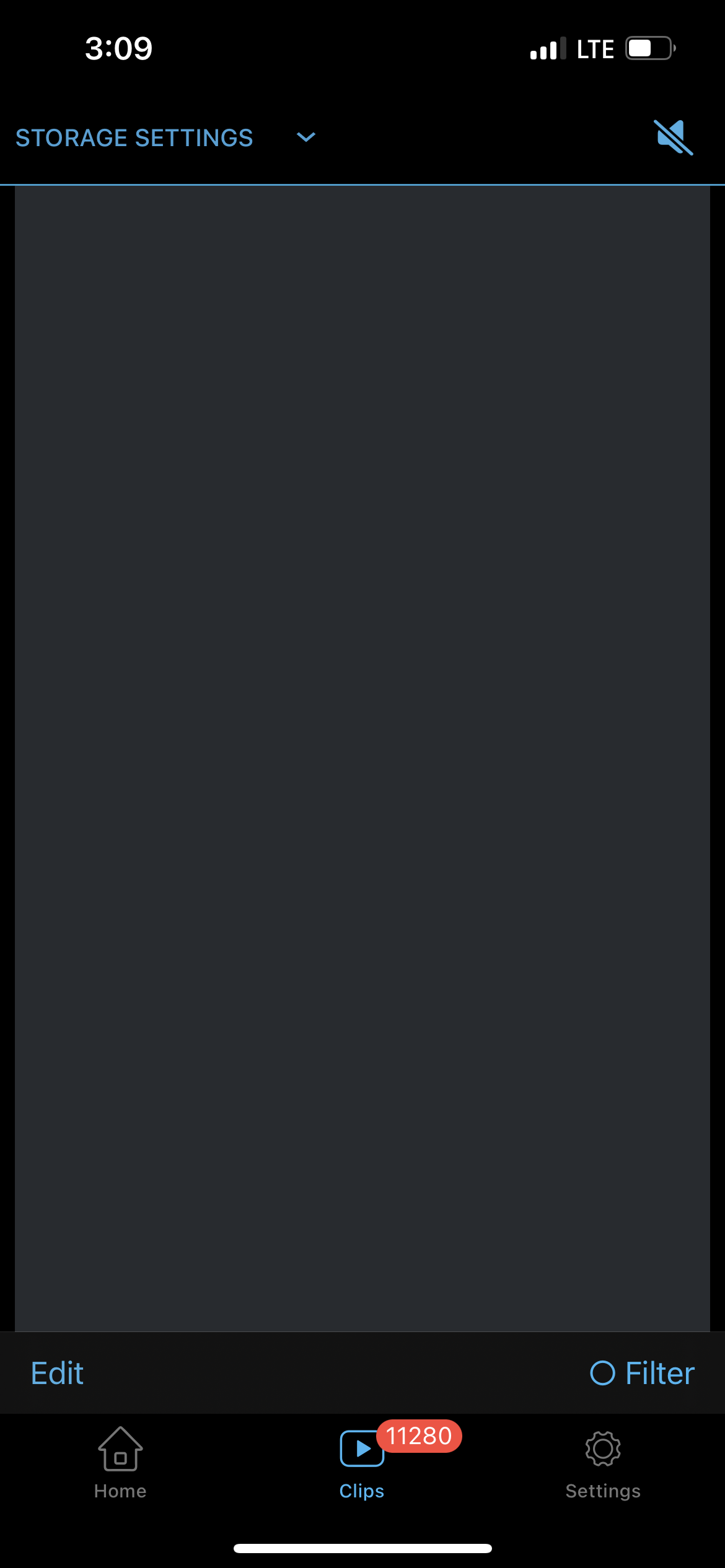Viewport: 725px width, 1568px height.
Task: Open the chevron next to STORAGE SETTINGS
Action: pyautogui.click(x=305, y=137)
